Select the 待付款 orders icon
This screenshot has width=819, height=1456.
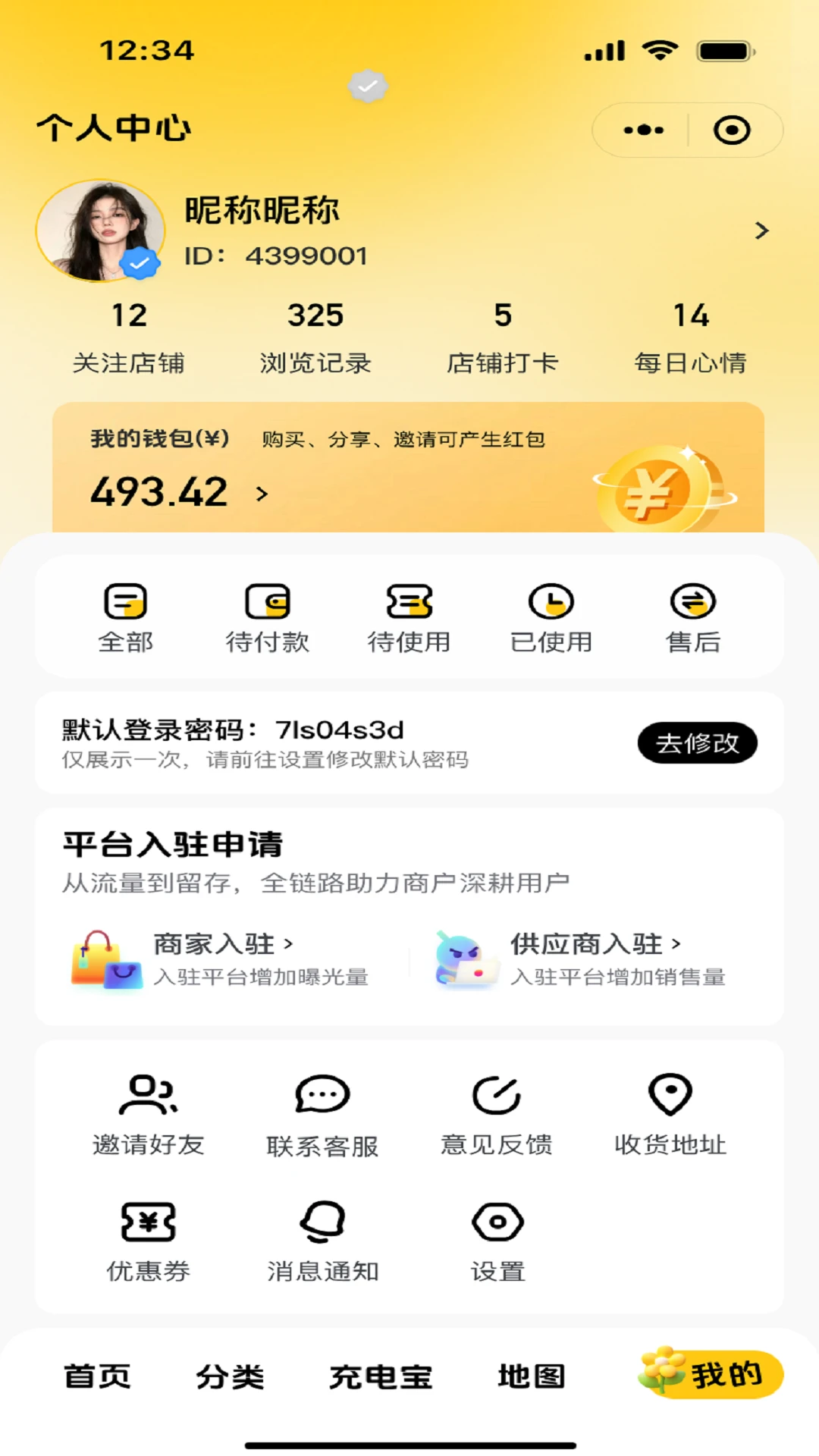268,601
